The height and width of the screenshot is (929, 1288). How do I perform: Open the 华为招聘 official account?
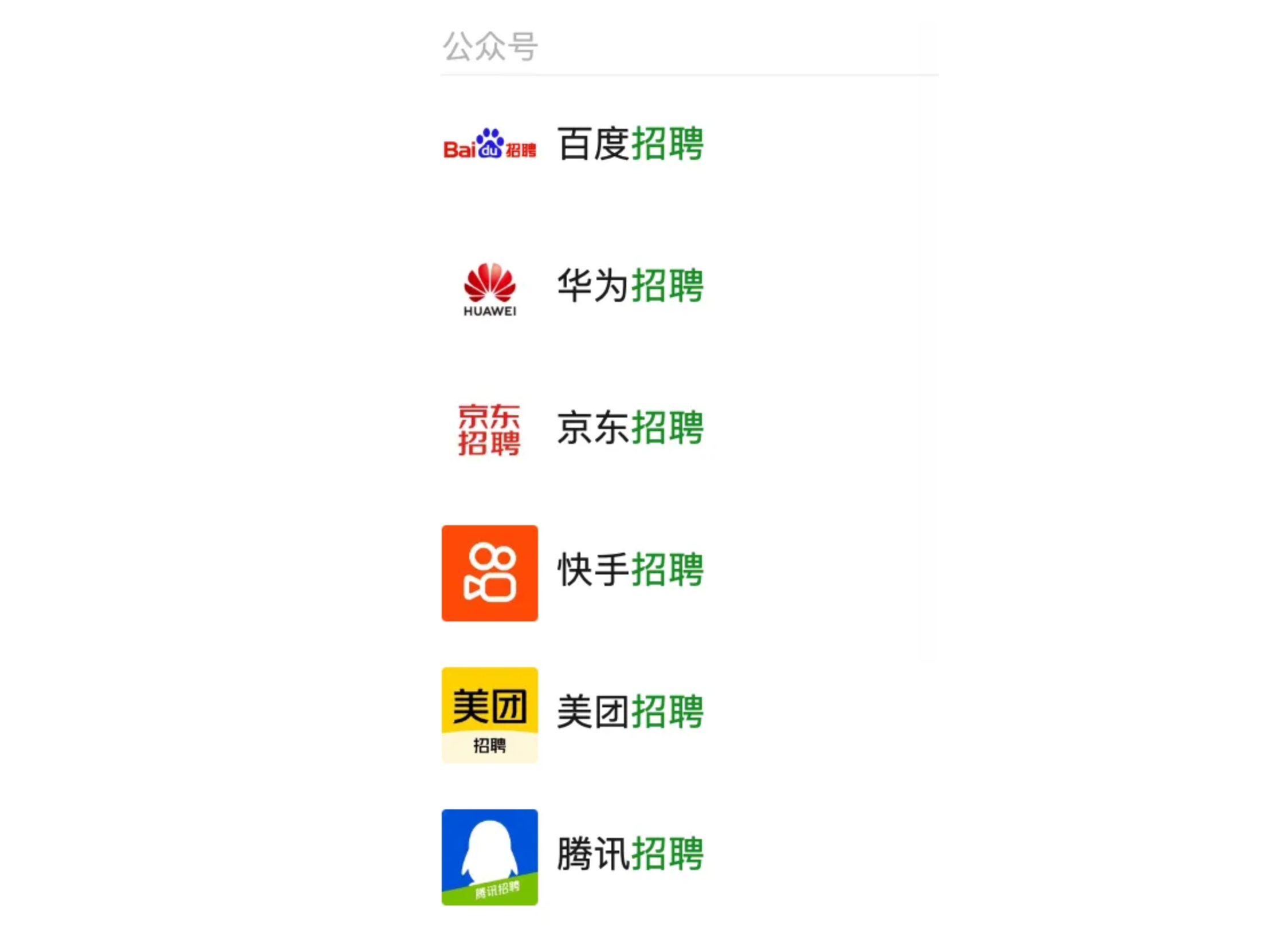(x=629, y=285)
